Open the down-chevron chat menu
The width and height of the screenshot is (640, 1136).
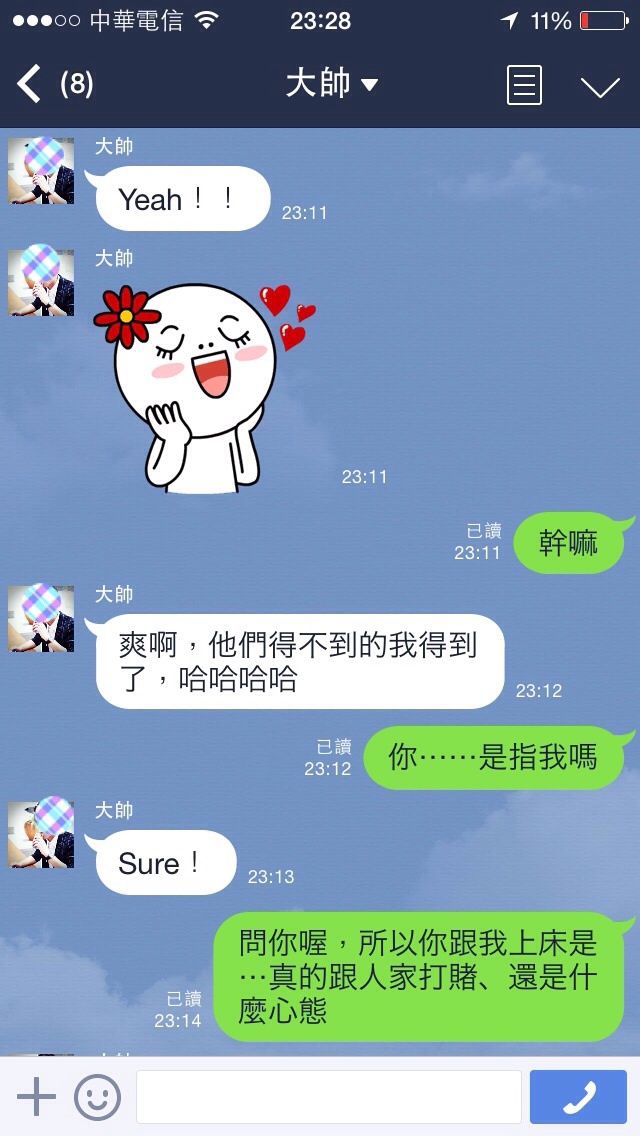point(600,87)
